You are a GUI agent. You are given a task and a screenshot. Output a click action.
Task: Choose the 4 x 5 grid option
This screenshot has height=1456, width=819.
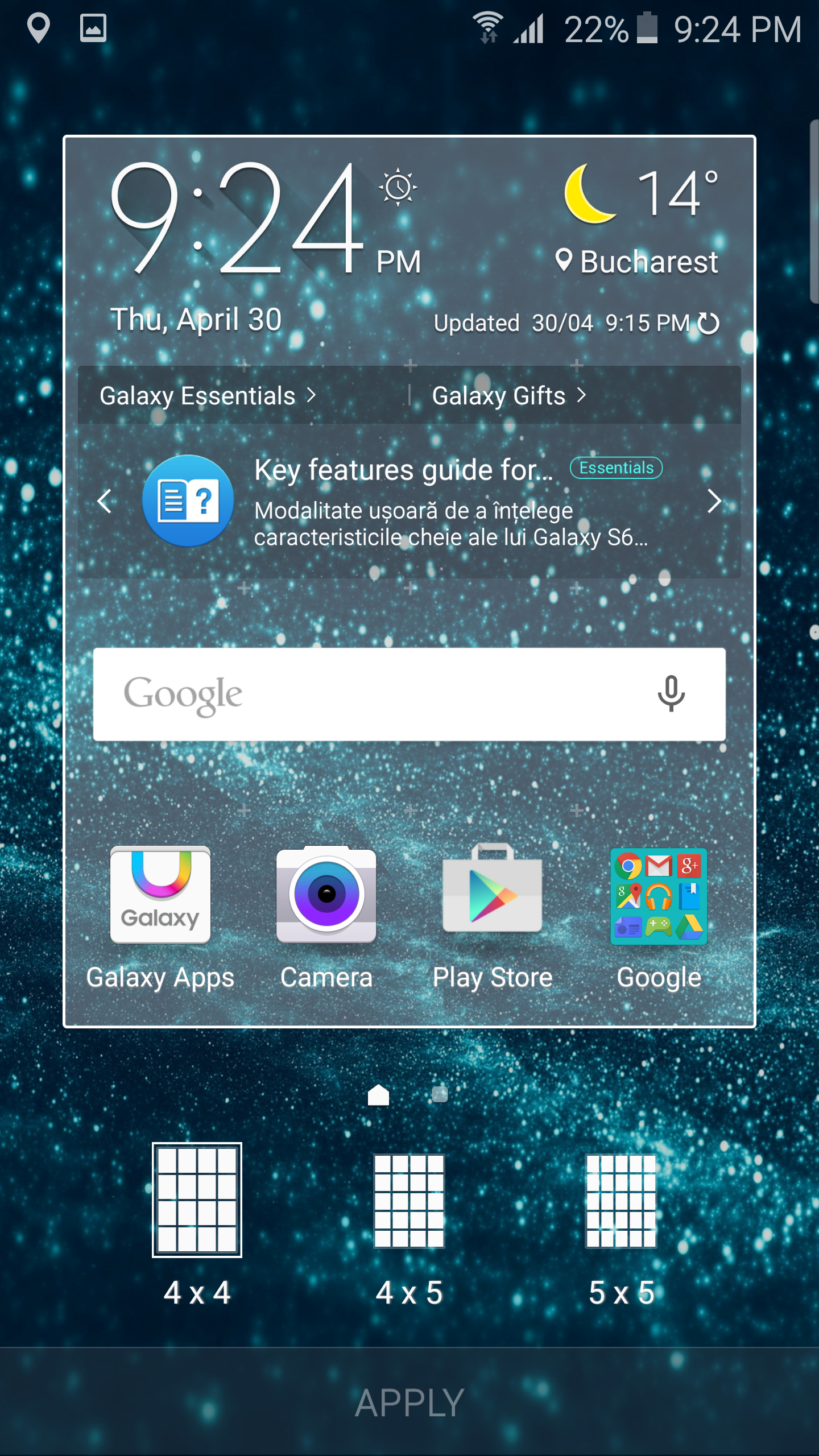409,1227
